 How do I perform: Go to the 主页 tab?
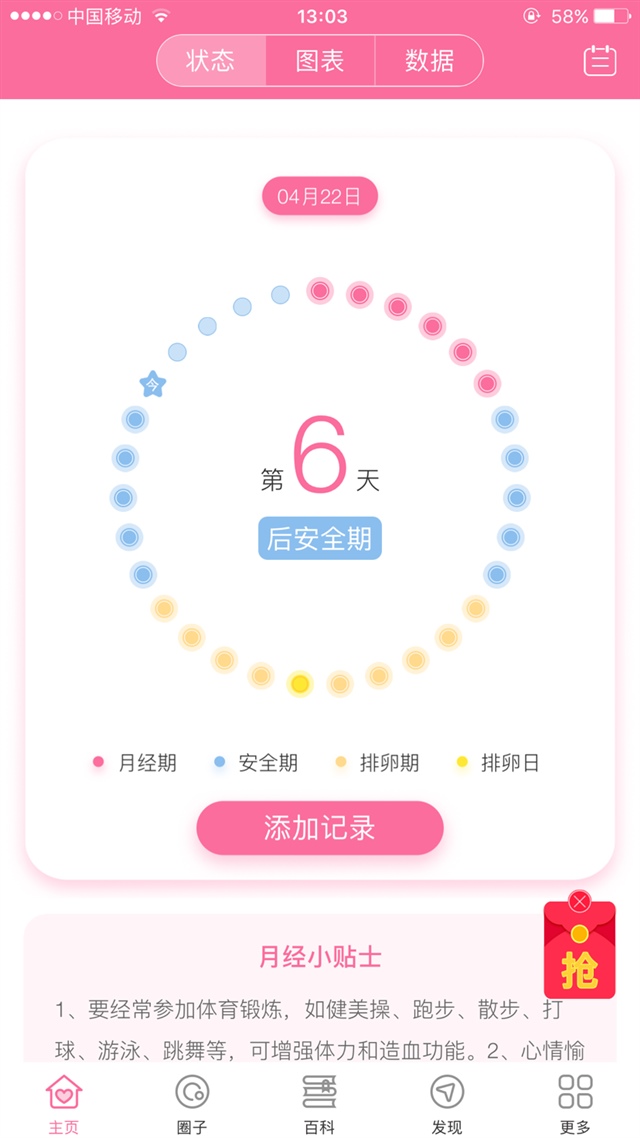tap(64, 1104)
